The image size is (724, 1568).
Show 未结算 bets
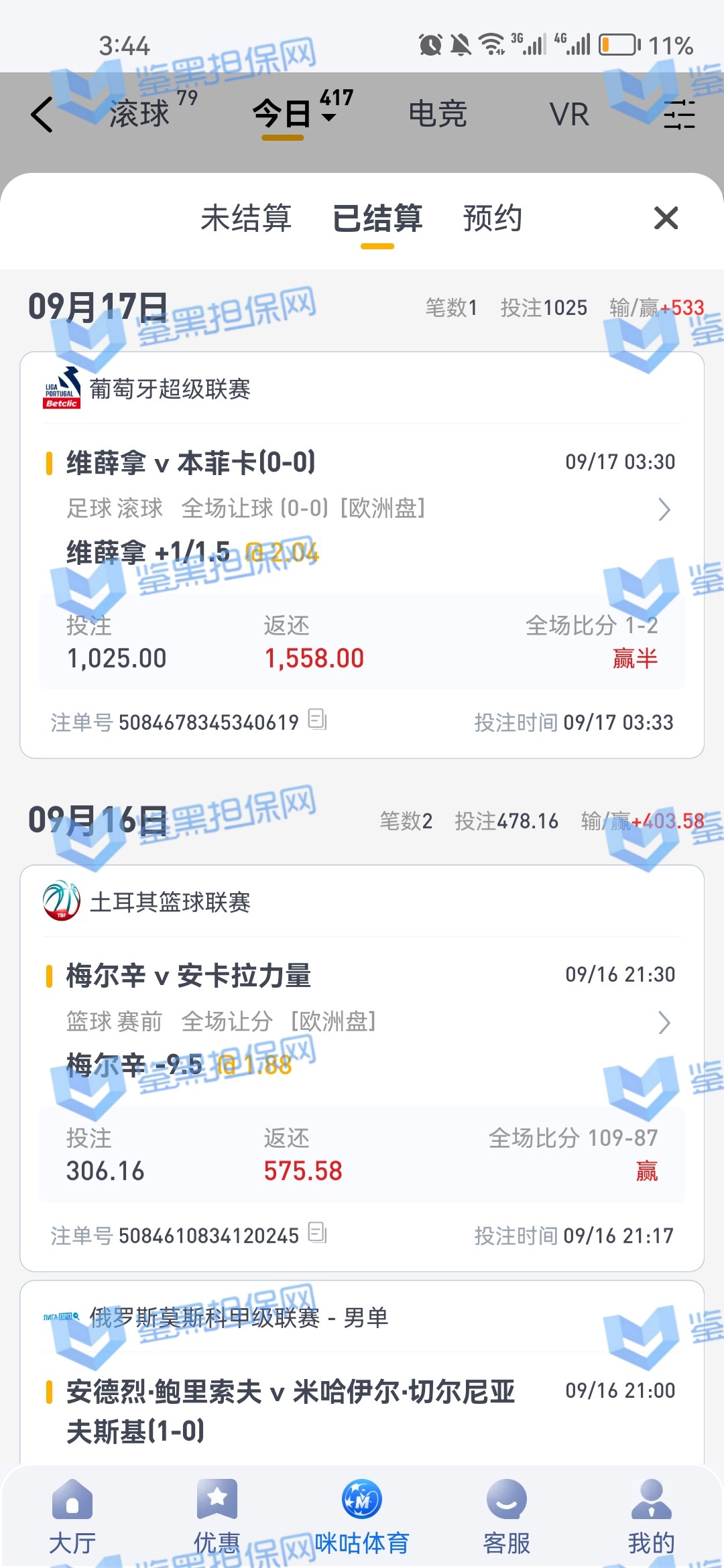246,218
